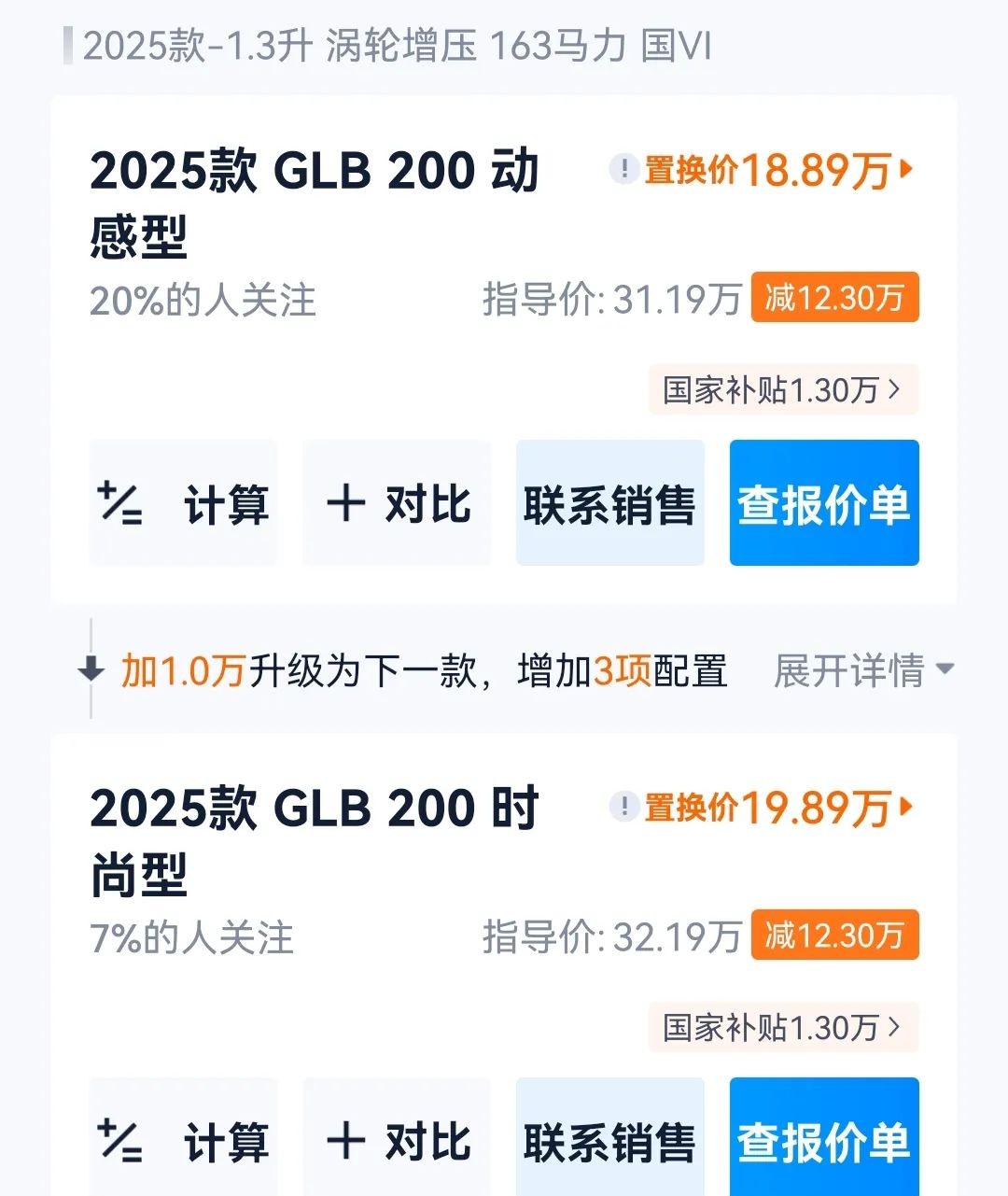This screenshot has width=1008, height=1196.
Task: Tap 计算 under GLB 200 动感型
Action: point(183,503)
